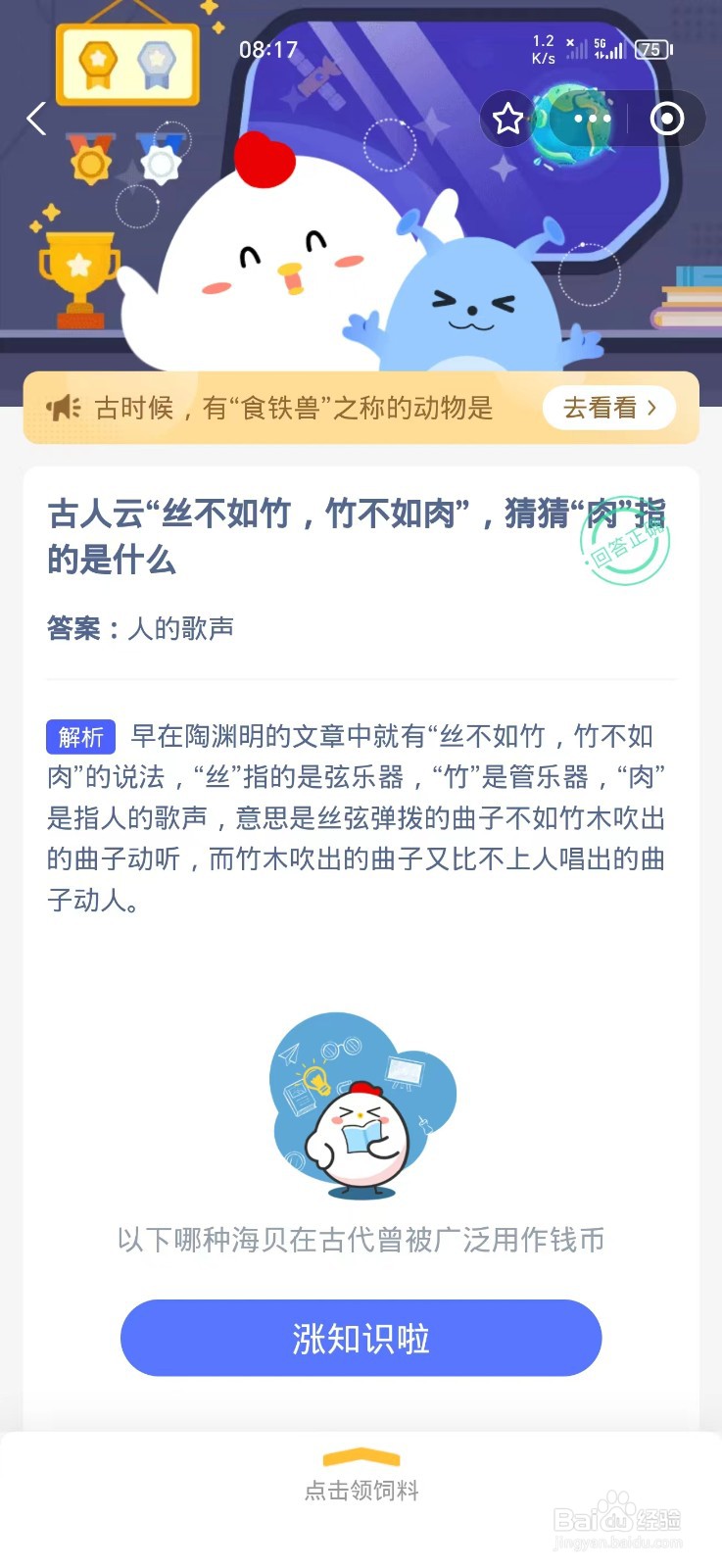Navigate back using the white back arrow
The width and height of the screenshot is (722, 1568).
[35, 119]
